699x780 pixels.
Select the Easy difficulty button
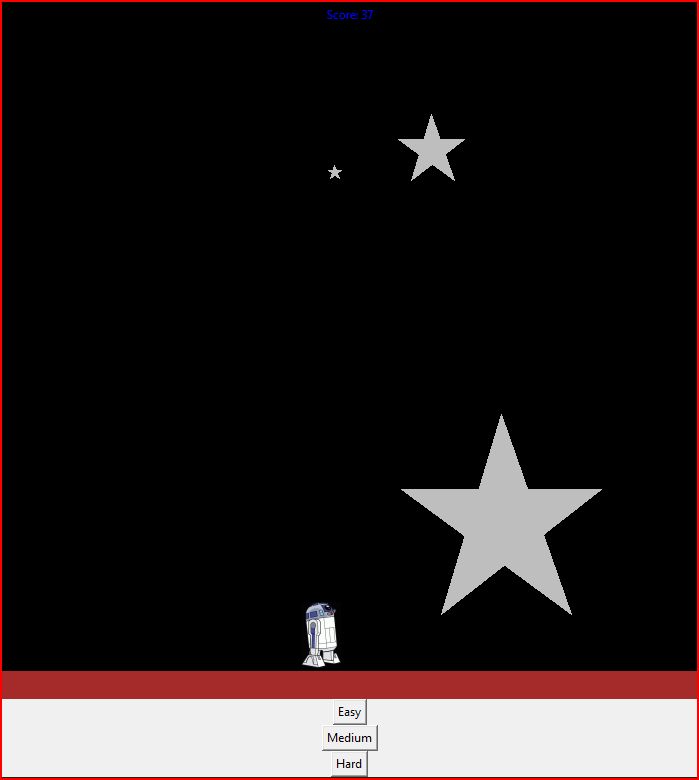coord(349,712)
